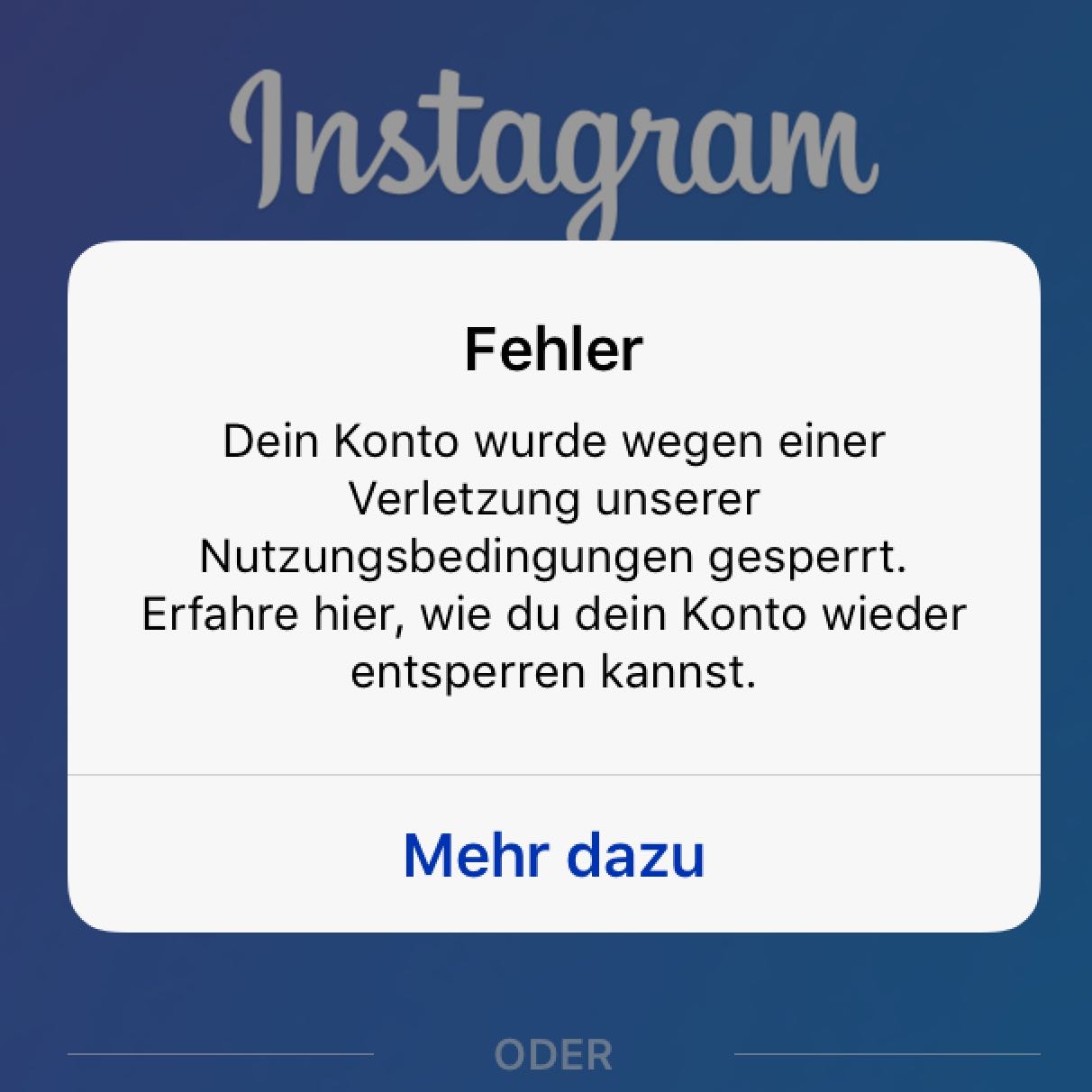Viewport: 1092px width, 1092px height.
Task: Tap 'Mehr dazu' in the error dialog
Action: click(x=553, y=854)
